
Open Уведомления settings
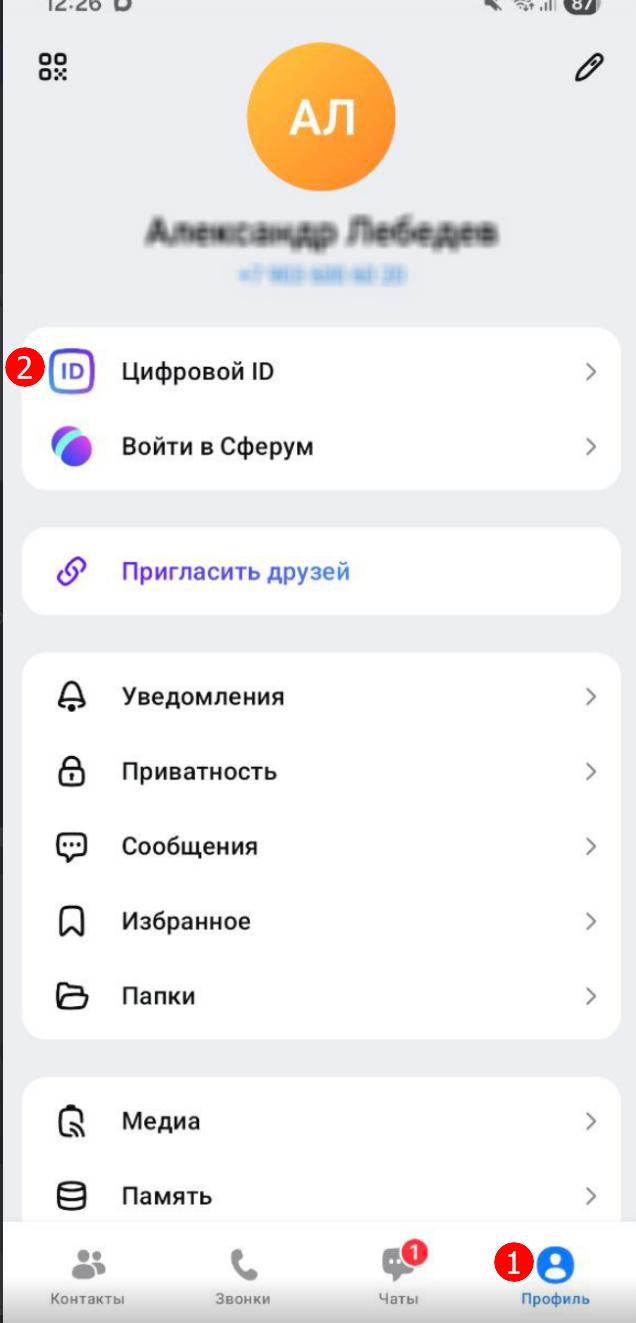coord(320,697)
